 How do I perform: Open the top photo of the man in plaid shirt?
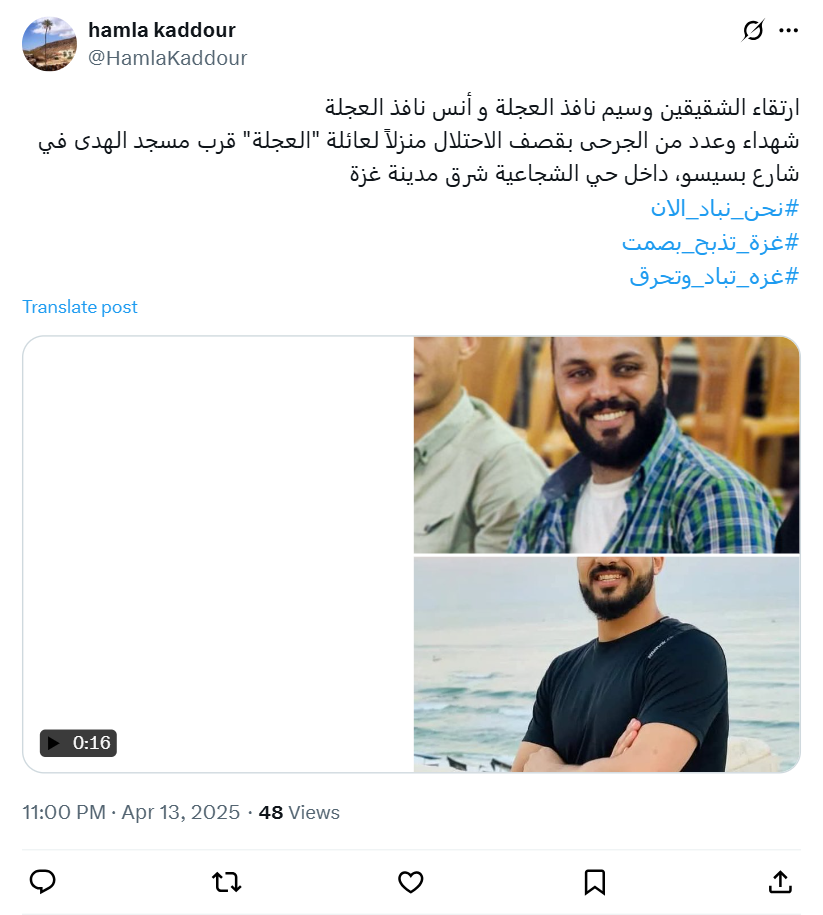(607, 445)
